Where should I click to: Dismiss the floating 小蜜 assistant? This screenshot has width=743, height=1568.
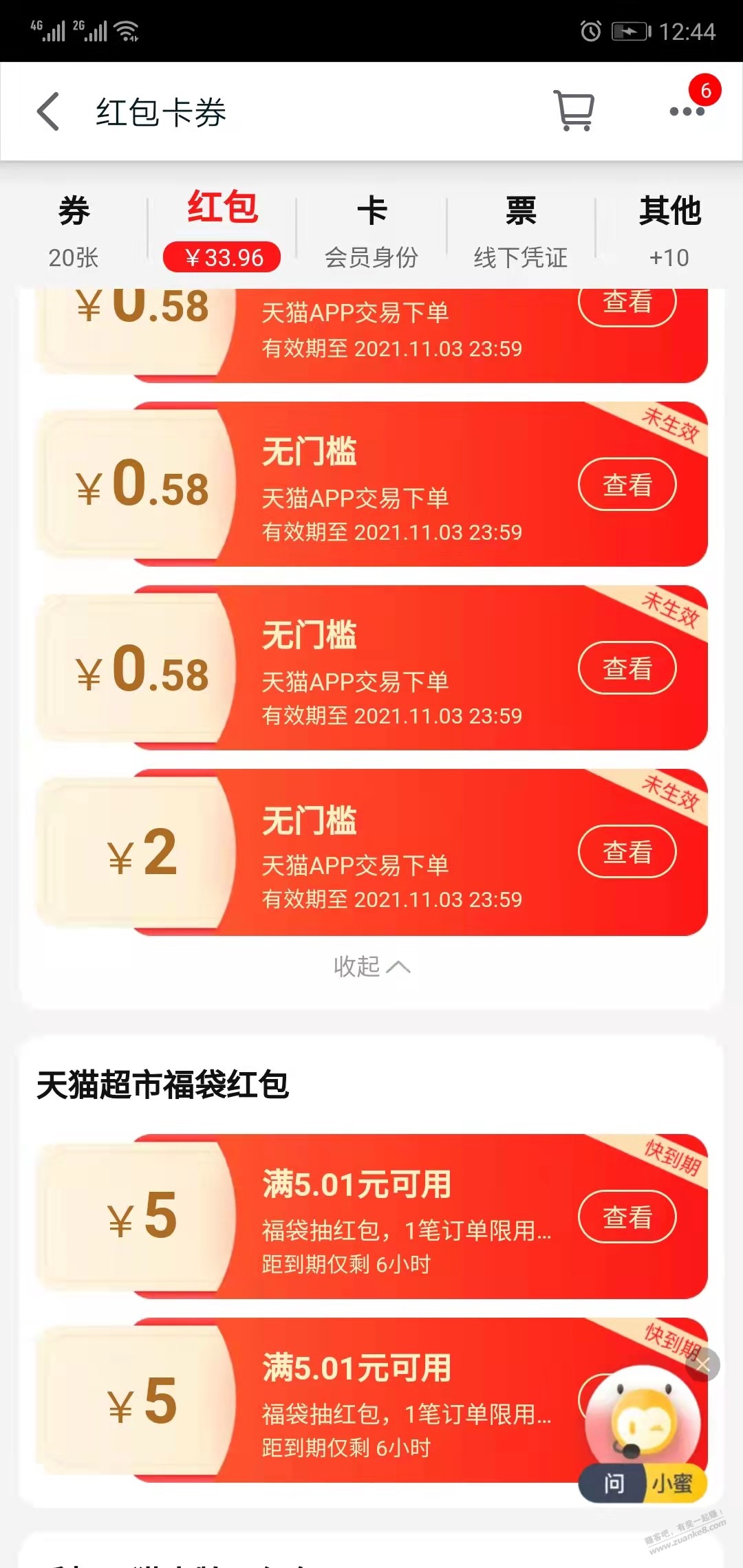tap(703, 1364)
